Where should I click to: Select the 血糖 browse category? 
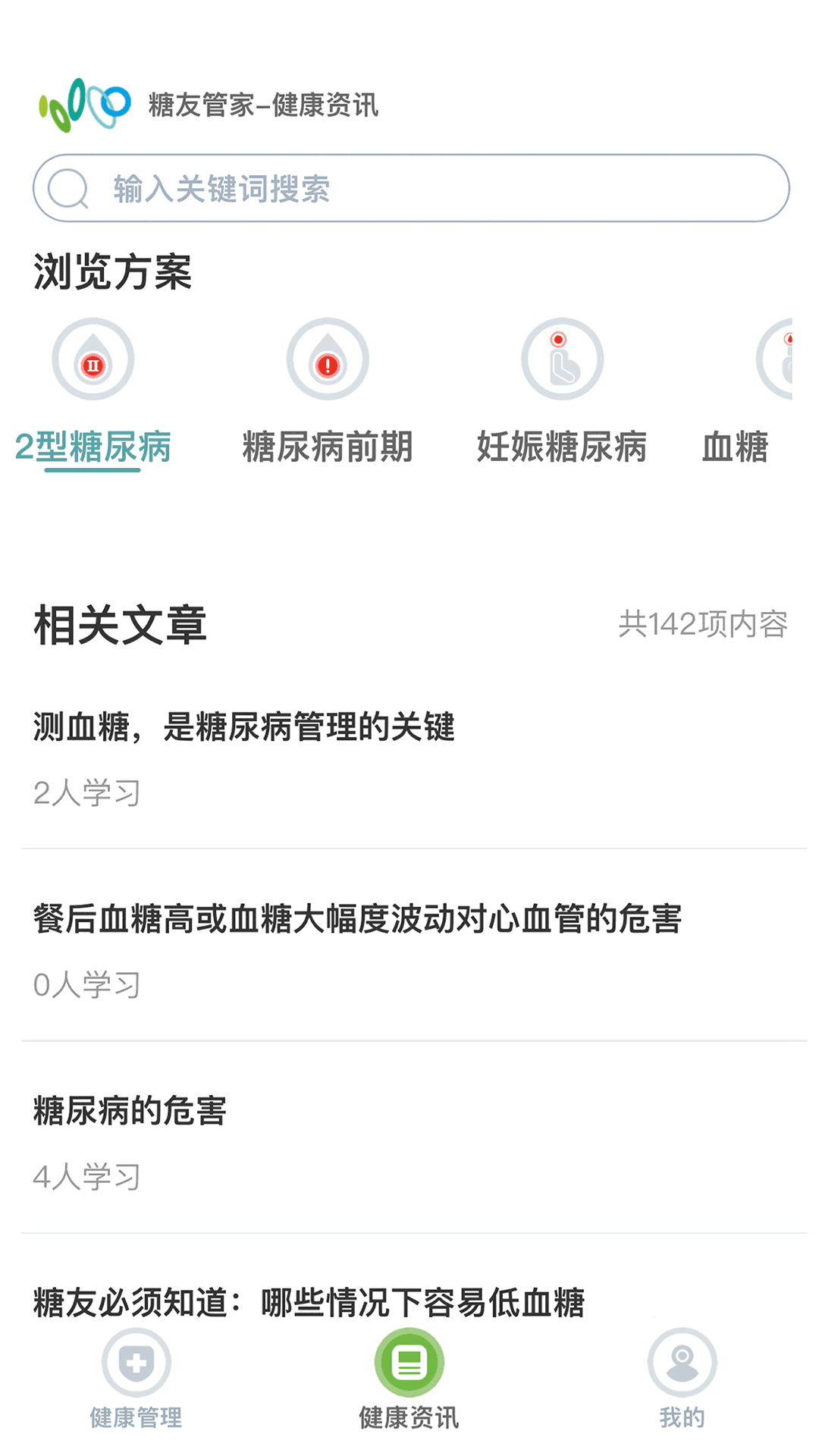(x=737, y=447)
